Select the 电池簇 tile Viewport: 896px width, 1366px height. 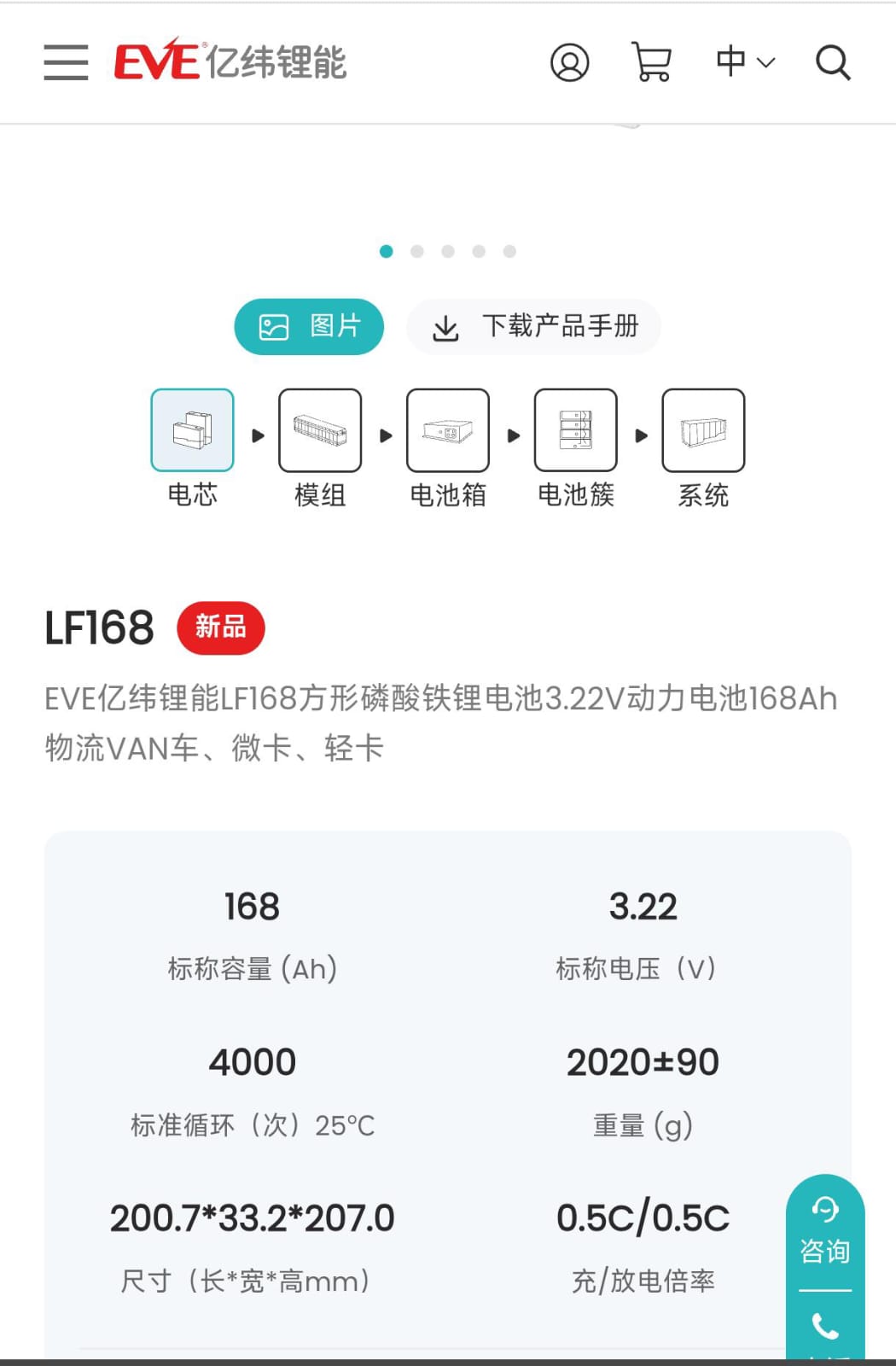click(x=576, y=430)
